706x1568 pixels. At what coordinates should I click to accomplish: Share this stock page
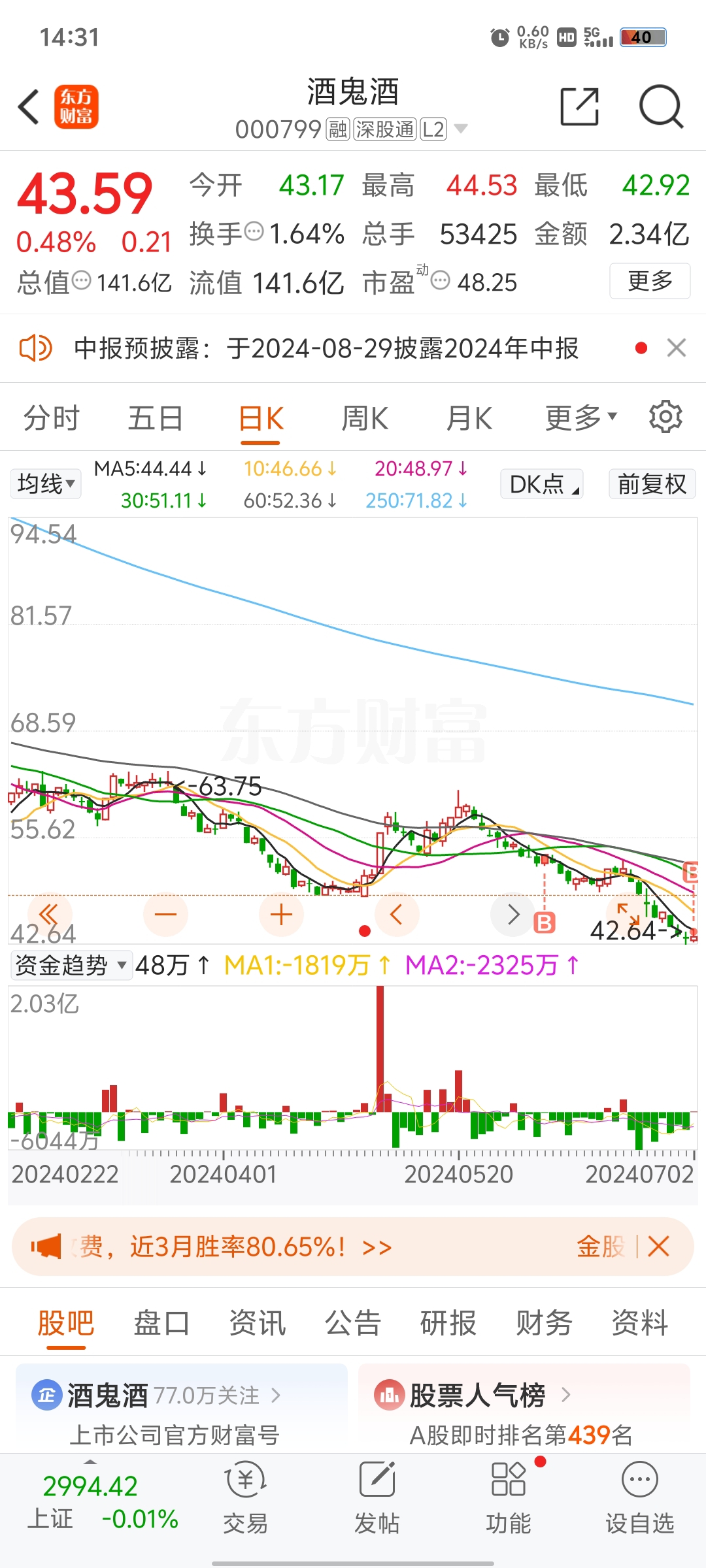580,106
